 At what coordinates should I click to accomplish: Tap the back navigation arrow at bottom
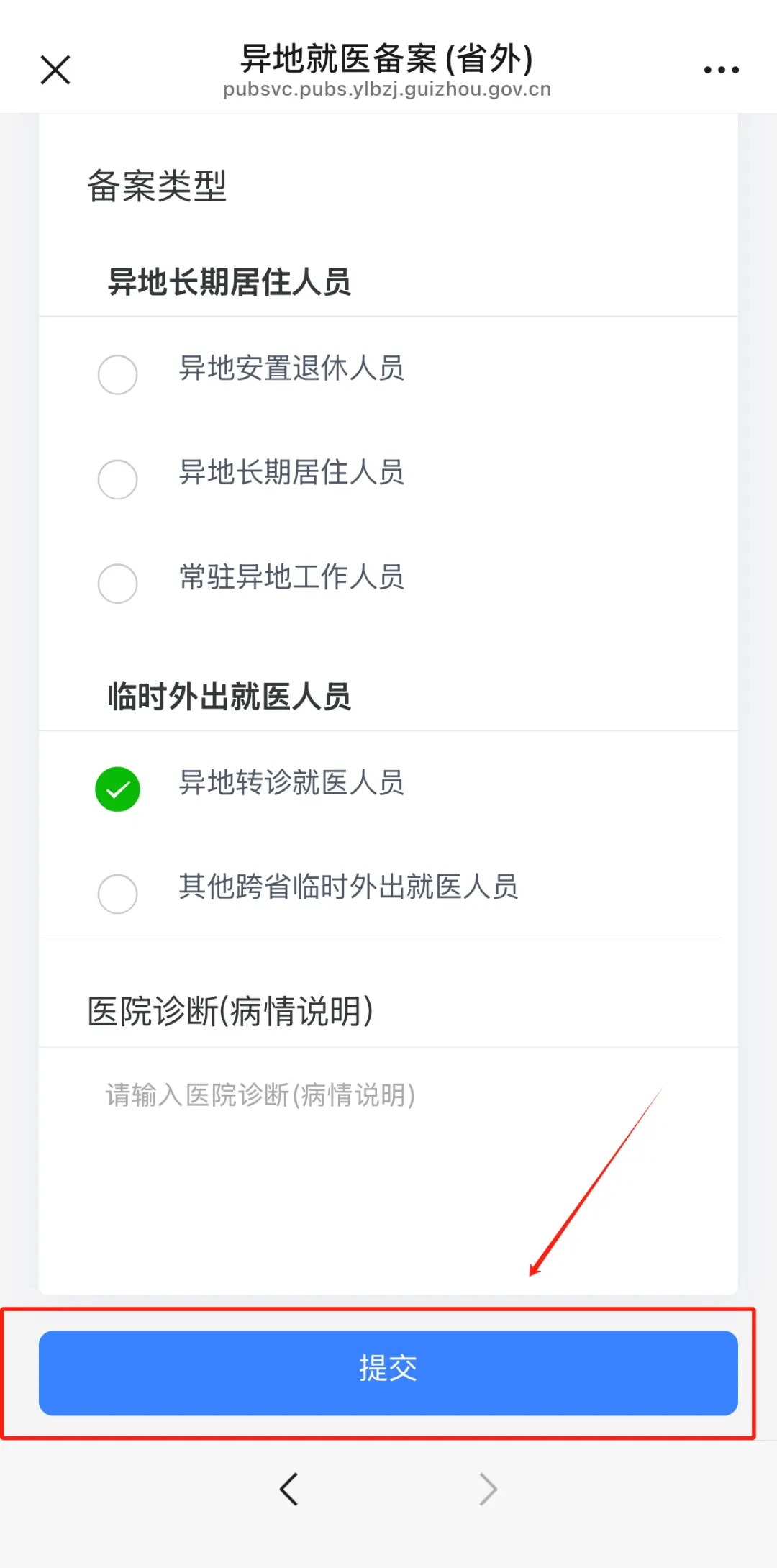[x=289, y=1490]
